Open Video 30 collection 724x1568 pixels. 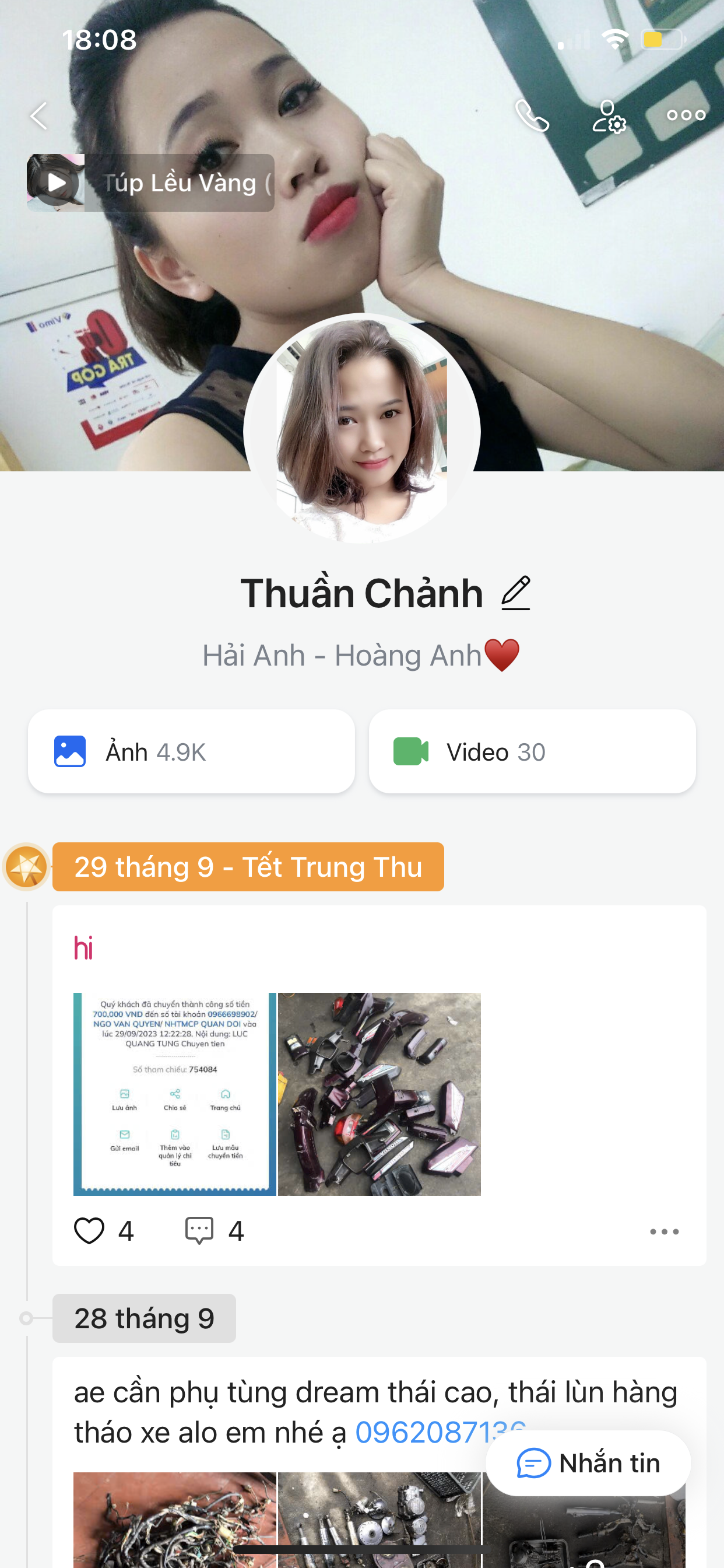[532, 752]
